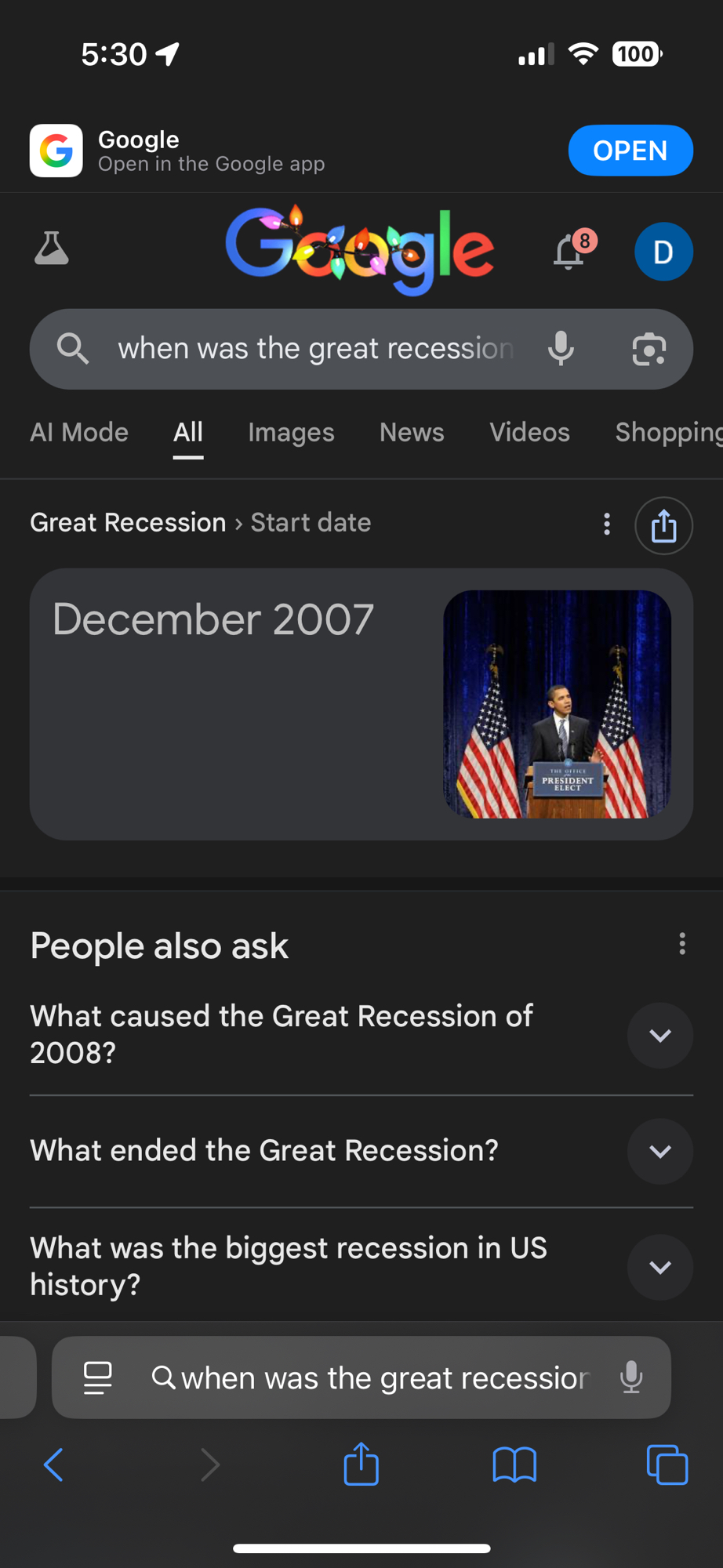Switch to the Videos tab
723x1568 pixels.
pos(529,432)
